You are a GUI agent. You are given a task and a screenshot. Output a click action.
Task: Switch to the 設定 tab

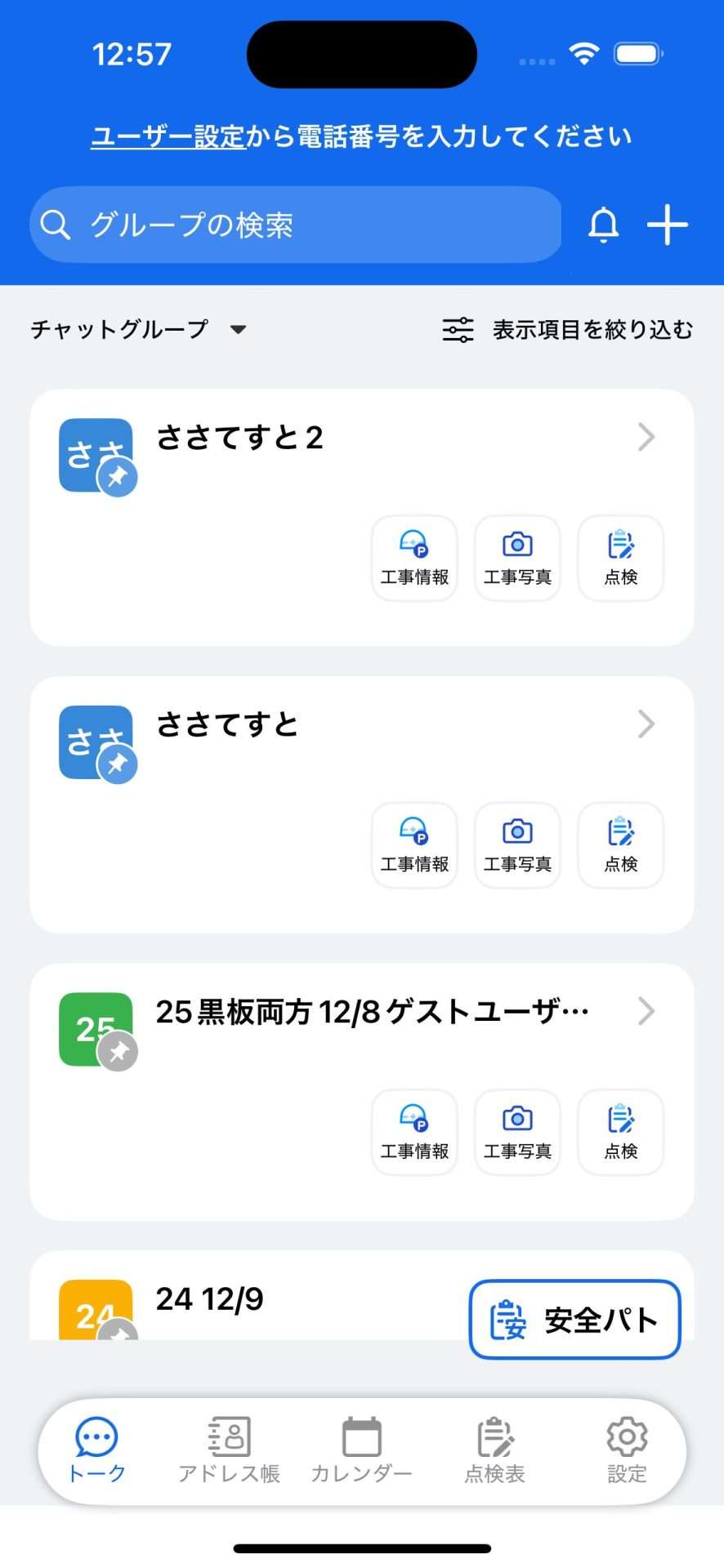627,1451
